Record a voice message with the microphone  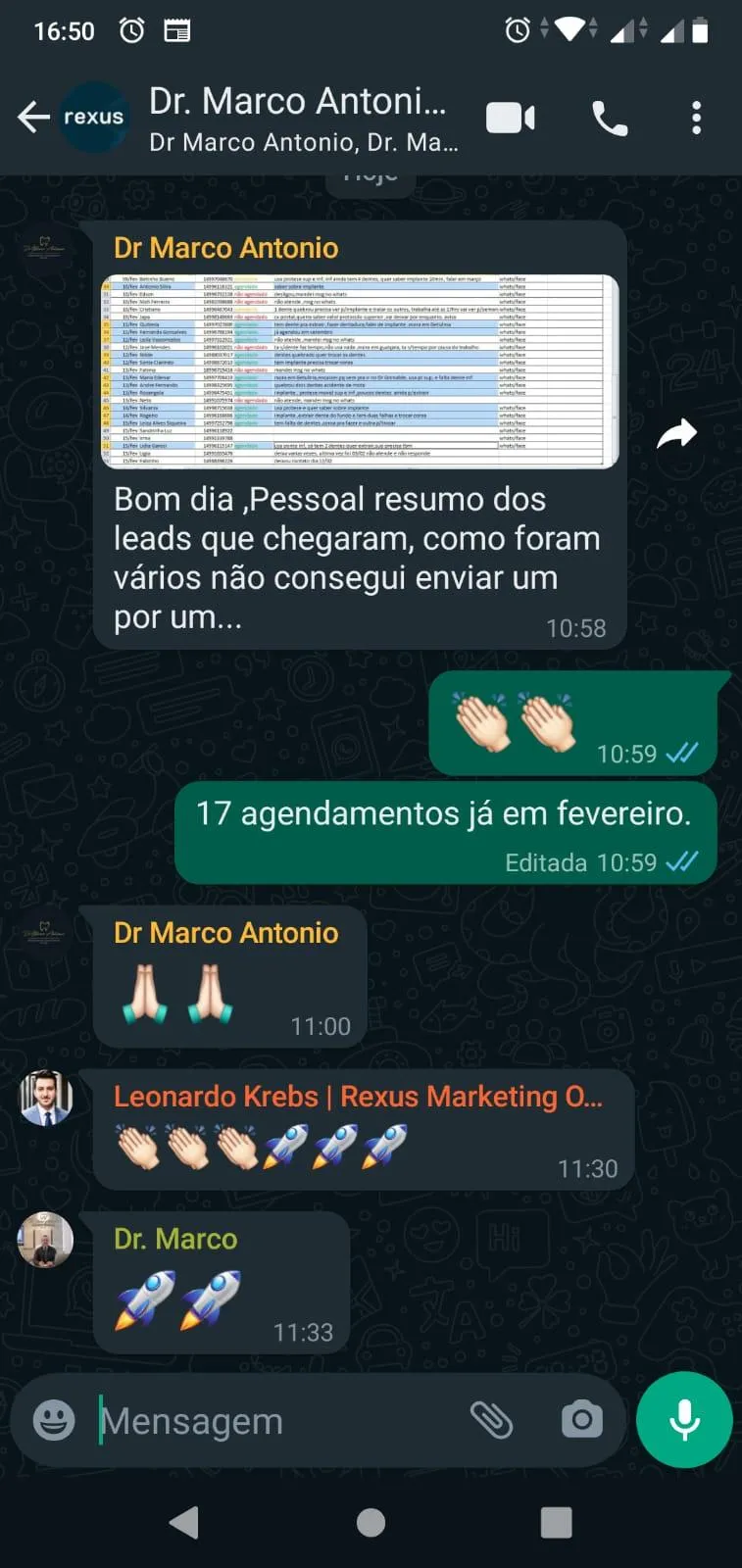[x=684, y=1419]
